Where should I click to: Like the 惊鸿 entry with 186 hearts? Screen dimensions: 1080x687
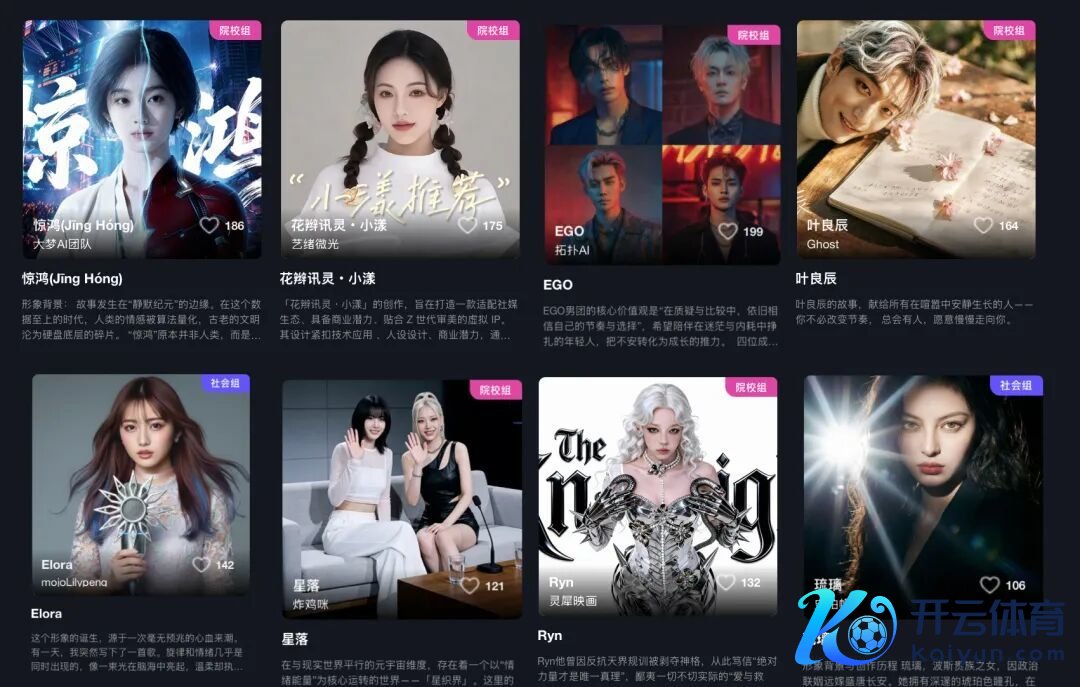coord(209,226)
